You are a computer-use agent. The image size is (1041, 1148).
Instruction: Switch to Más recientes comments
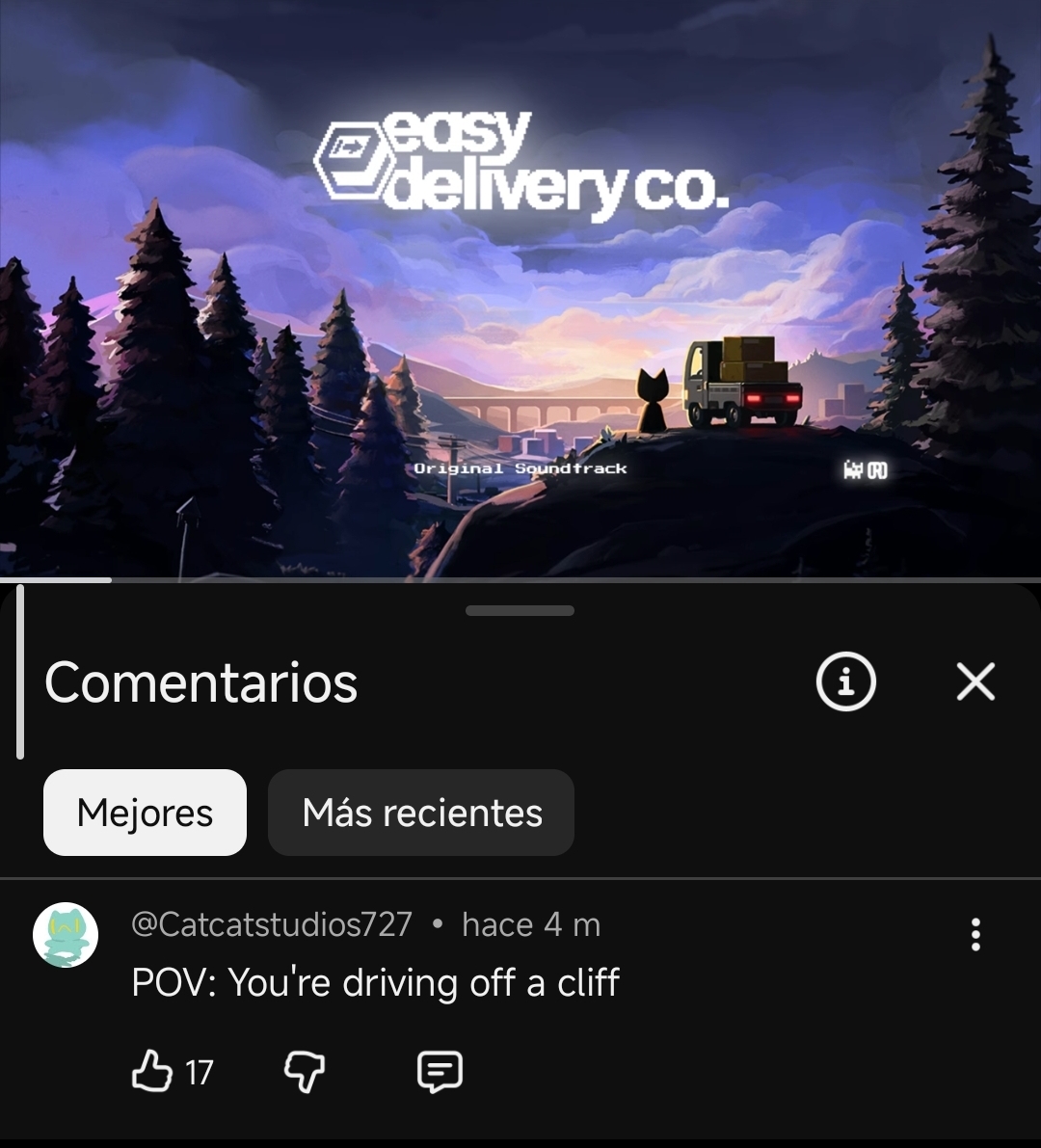pyautogui.click(x=421, y=813)
